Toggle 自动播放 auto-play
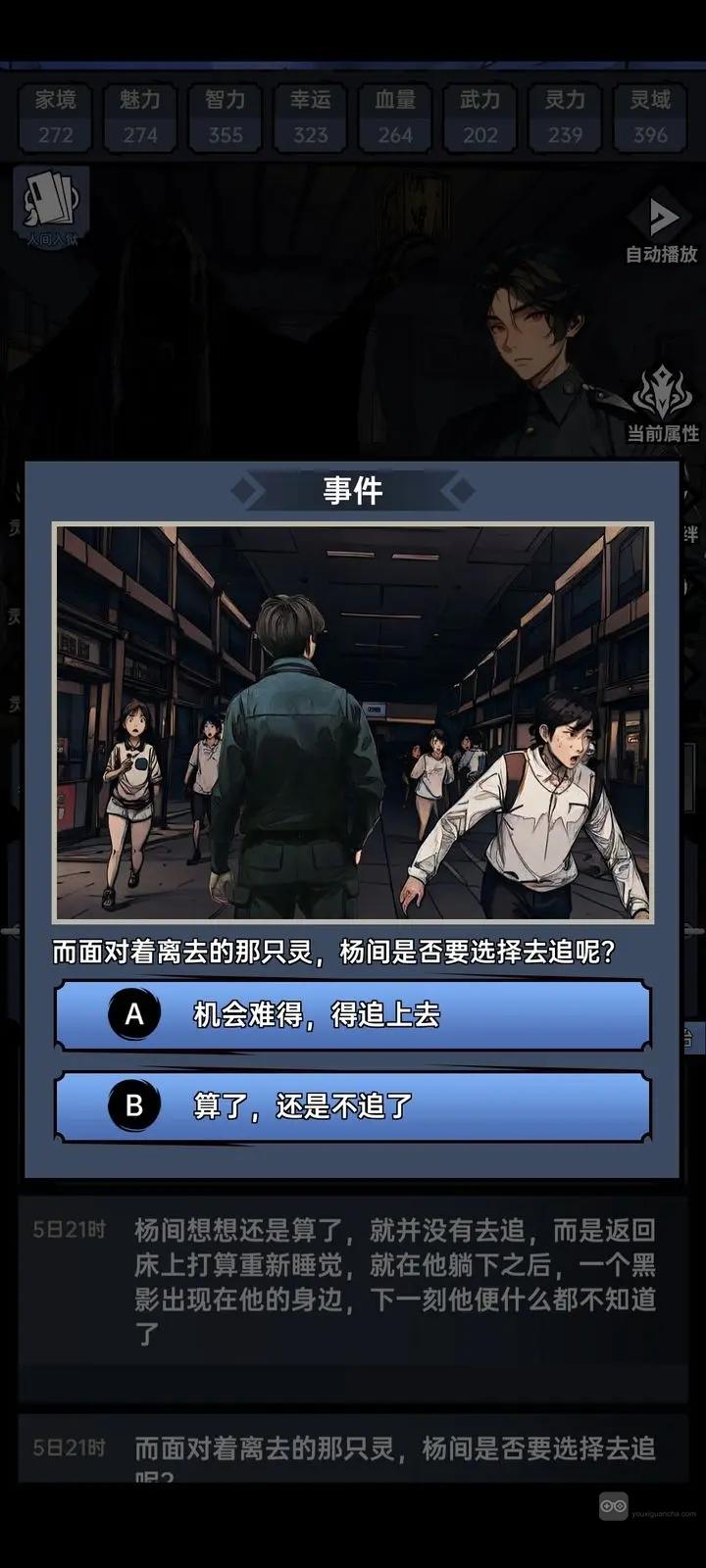706x1568 pixels. point(662,227)
